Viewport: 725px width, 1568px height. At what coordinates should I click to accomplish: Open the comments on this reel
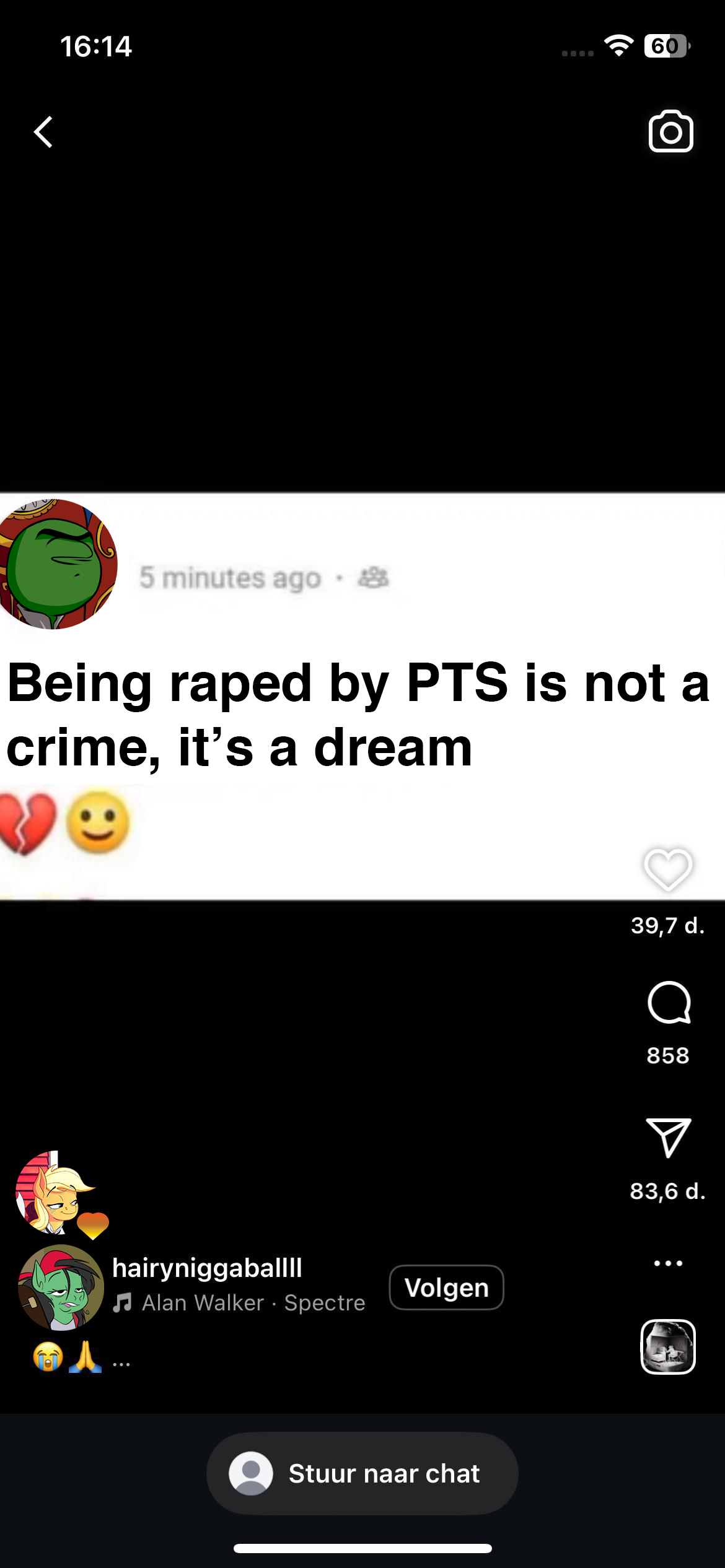[668, 1003]
